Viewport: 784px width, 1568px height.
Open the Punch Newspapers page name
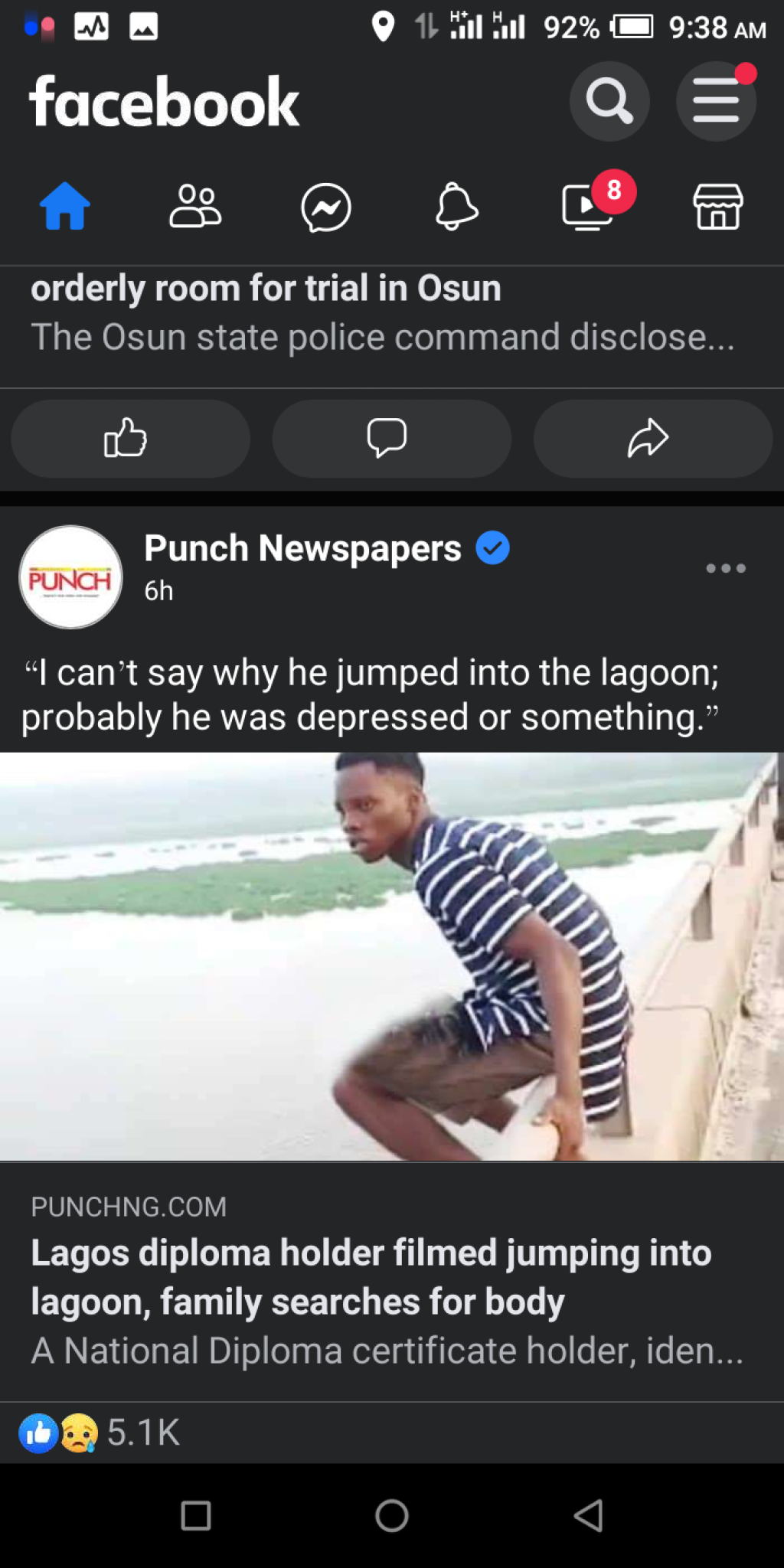(x=303, y=548)
